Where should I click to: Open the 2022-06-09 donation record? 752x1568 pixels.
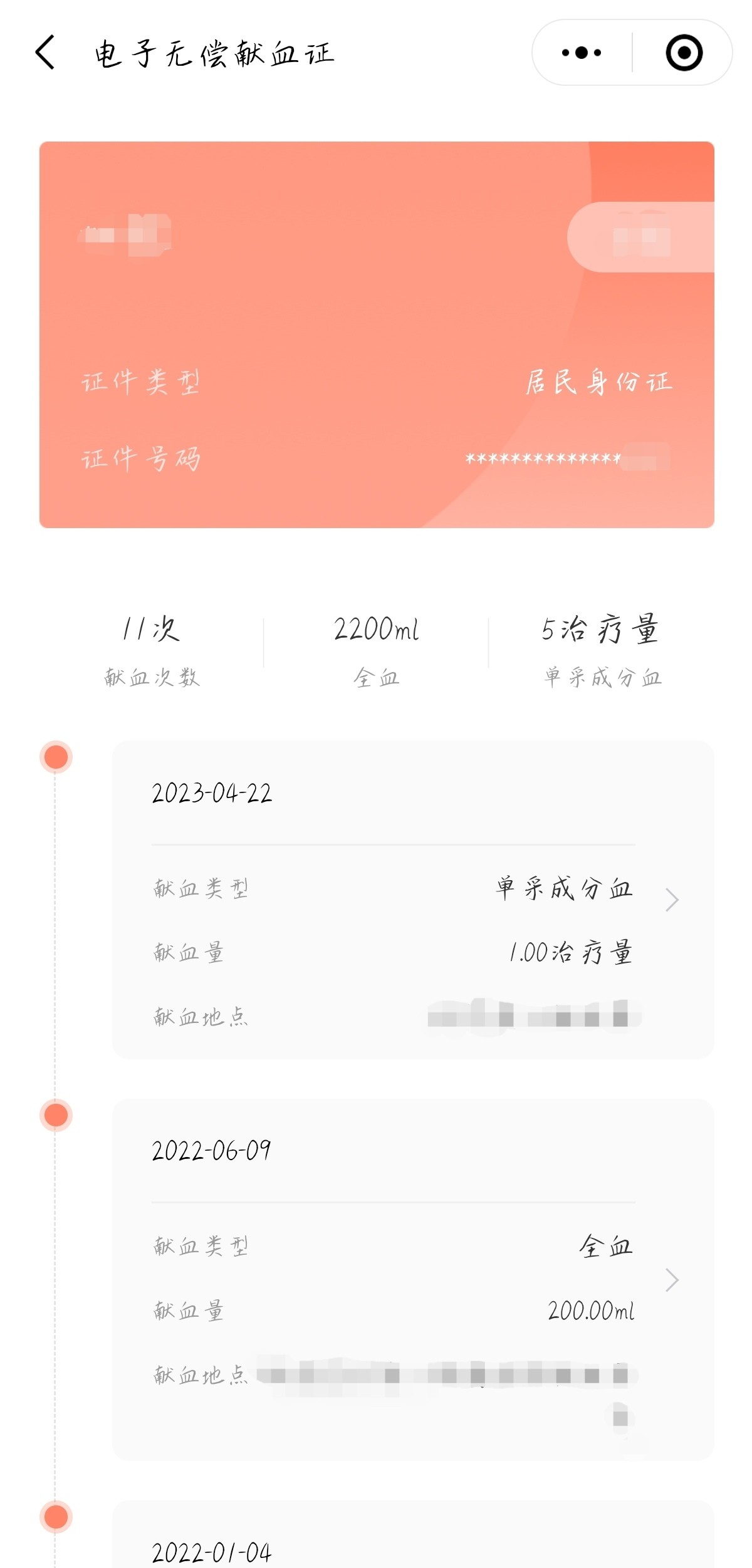pyautogui.click(x=413, y=1280)
